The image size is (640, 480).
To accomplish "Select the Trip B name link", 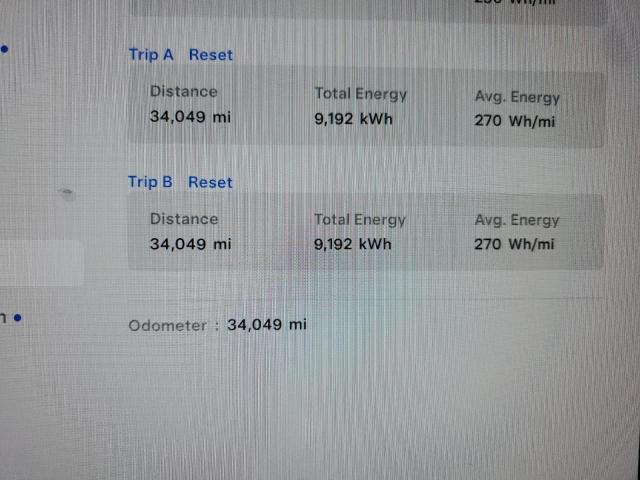I will (x=150, y=182).
